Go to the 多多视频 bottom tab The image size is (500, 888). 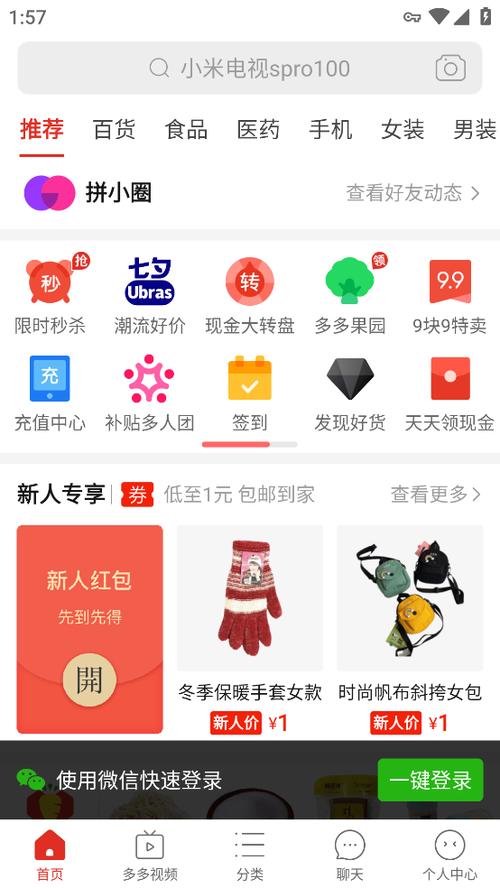point(150,855)
